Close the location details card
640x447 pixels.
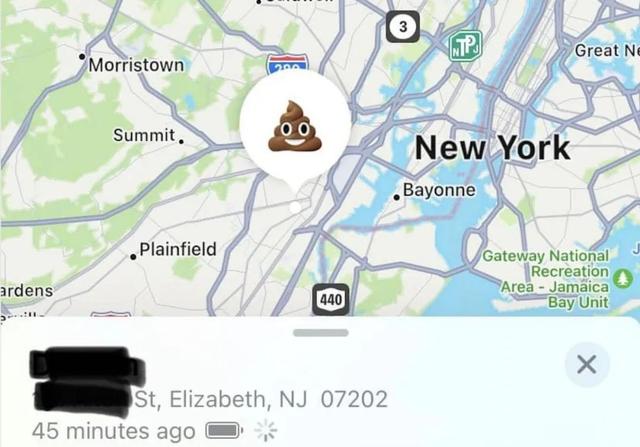(x=587, y=365)
